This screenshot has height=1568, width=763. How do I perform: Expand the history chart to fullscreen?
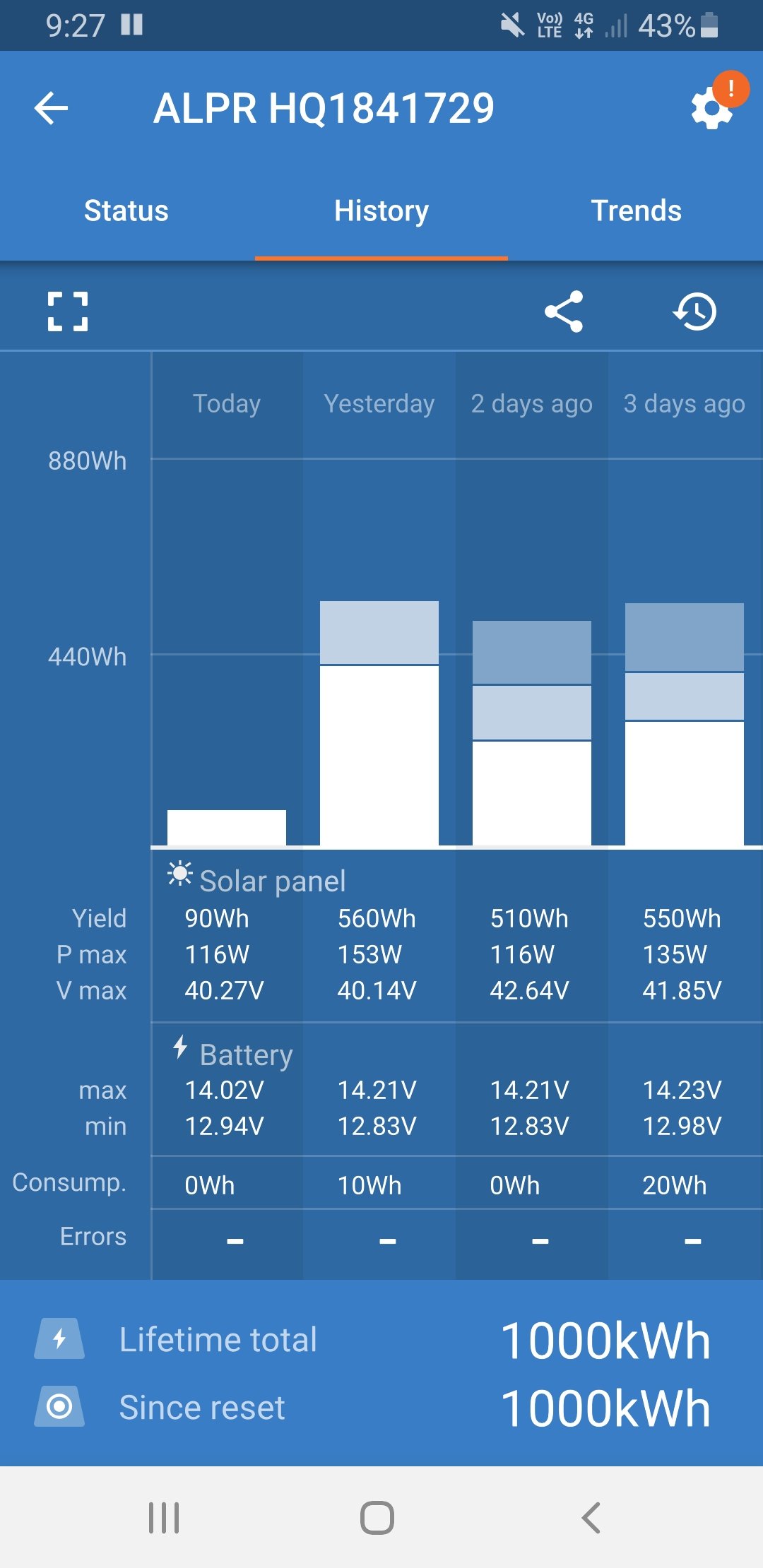[x=68, y=311]
